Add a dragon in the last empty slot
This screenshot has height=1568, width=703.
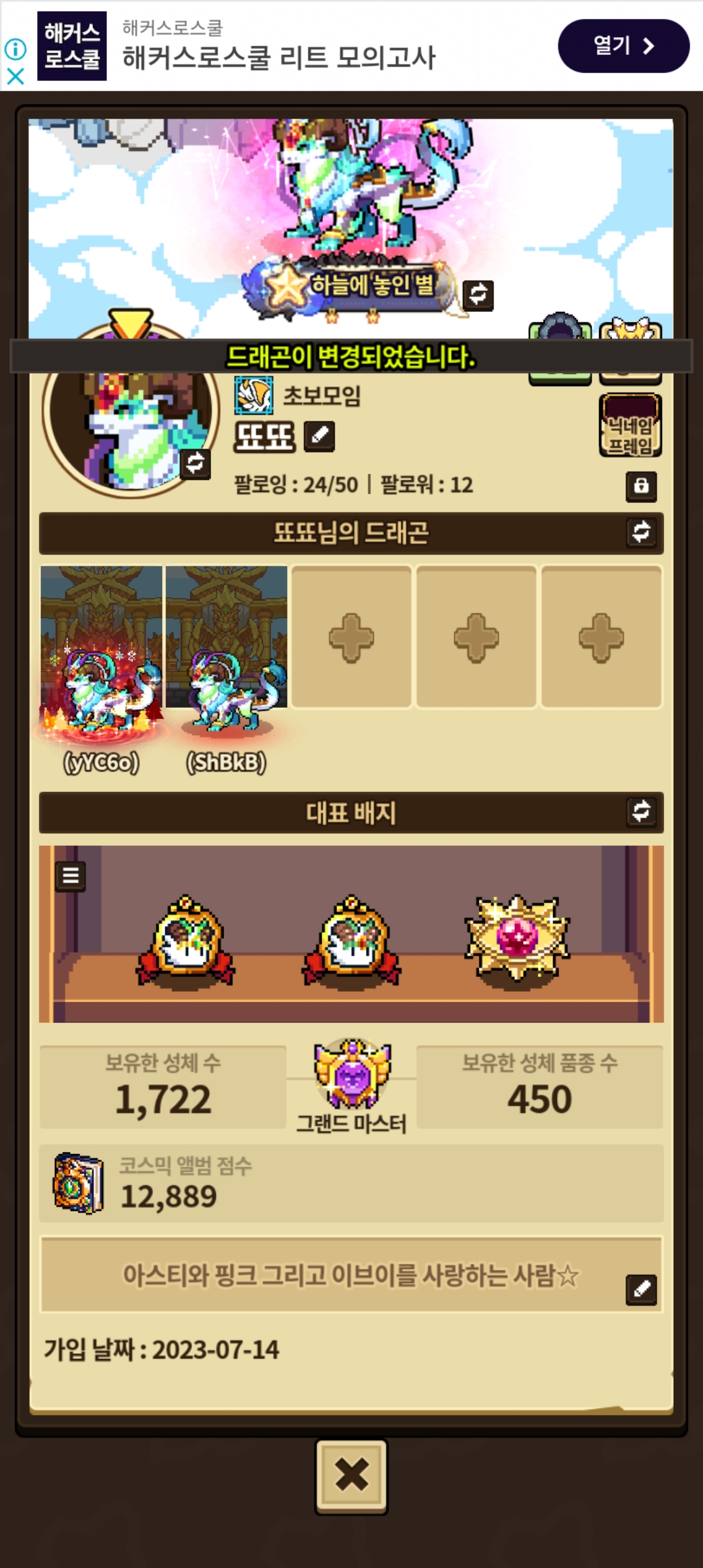(x=601, y=637)
